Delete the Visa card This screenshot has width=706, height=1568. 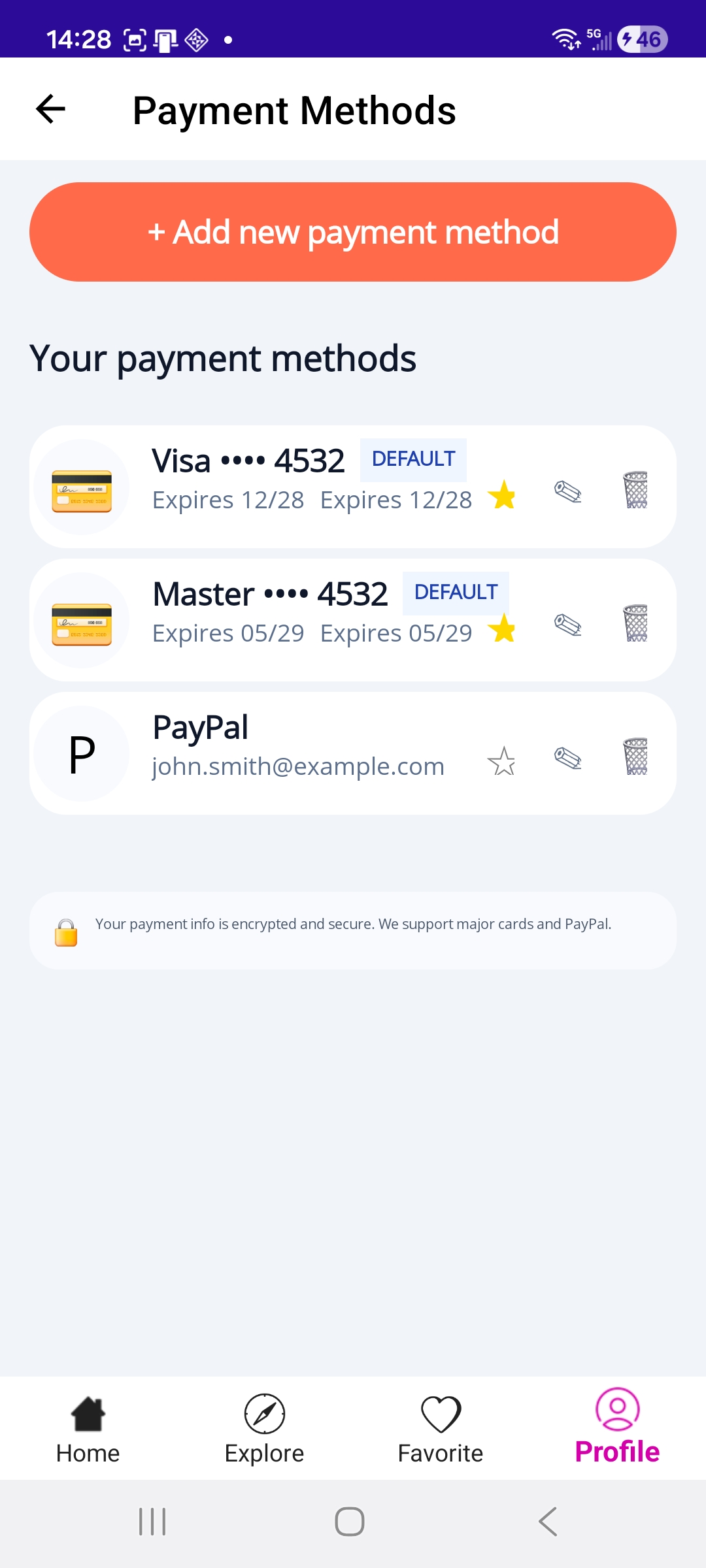(635, 489)
